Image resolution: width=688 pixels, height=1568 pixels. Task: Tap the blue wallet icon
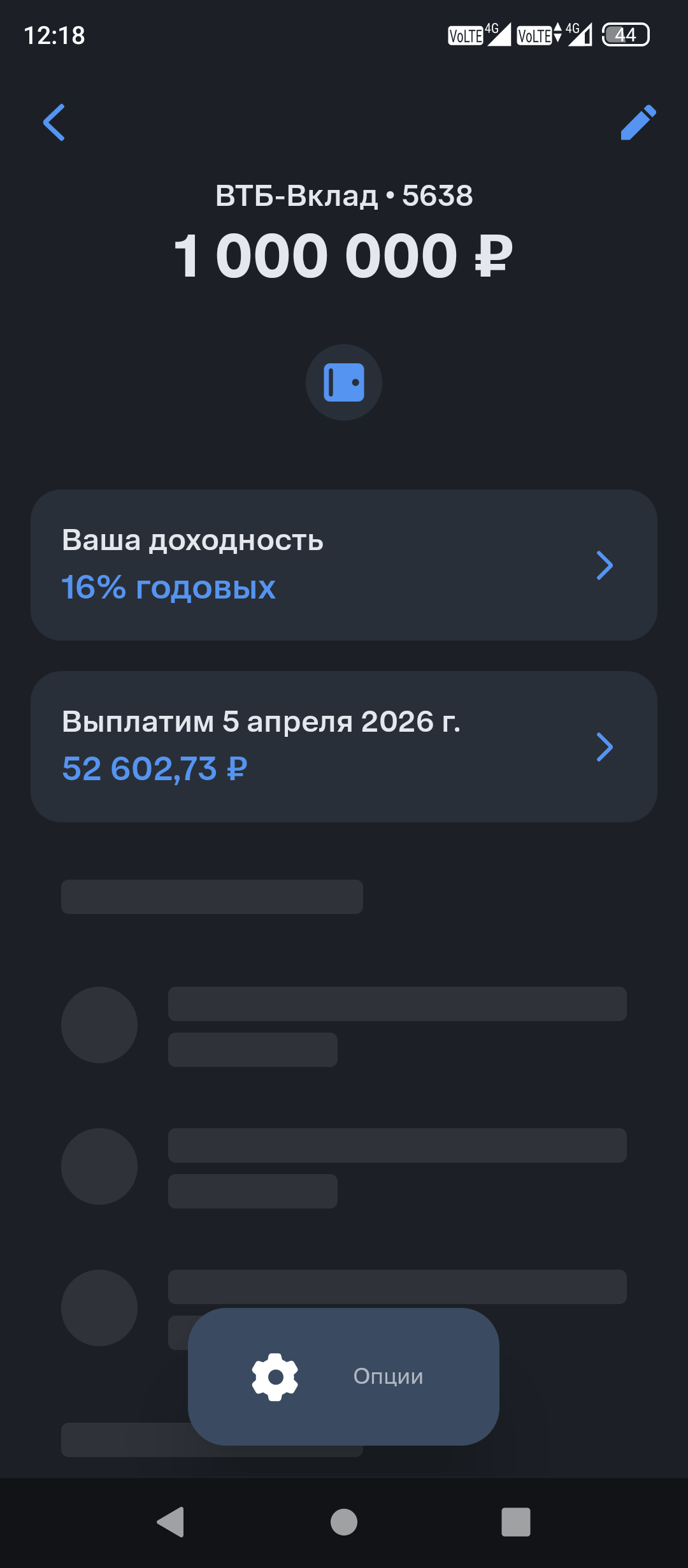(344, 382)
